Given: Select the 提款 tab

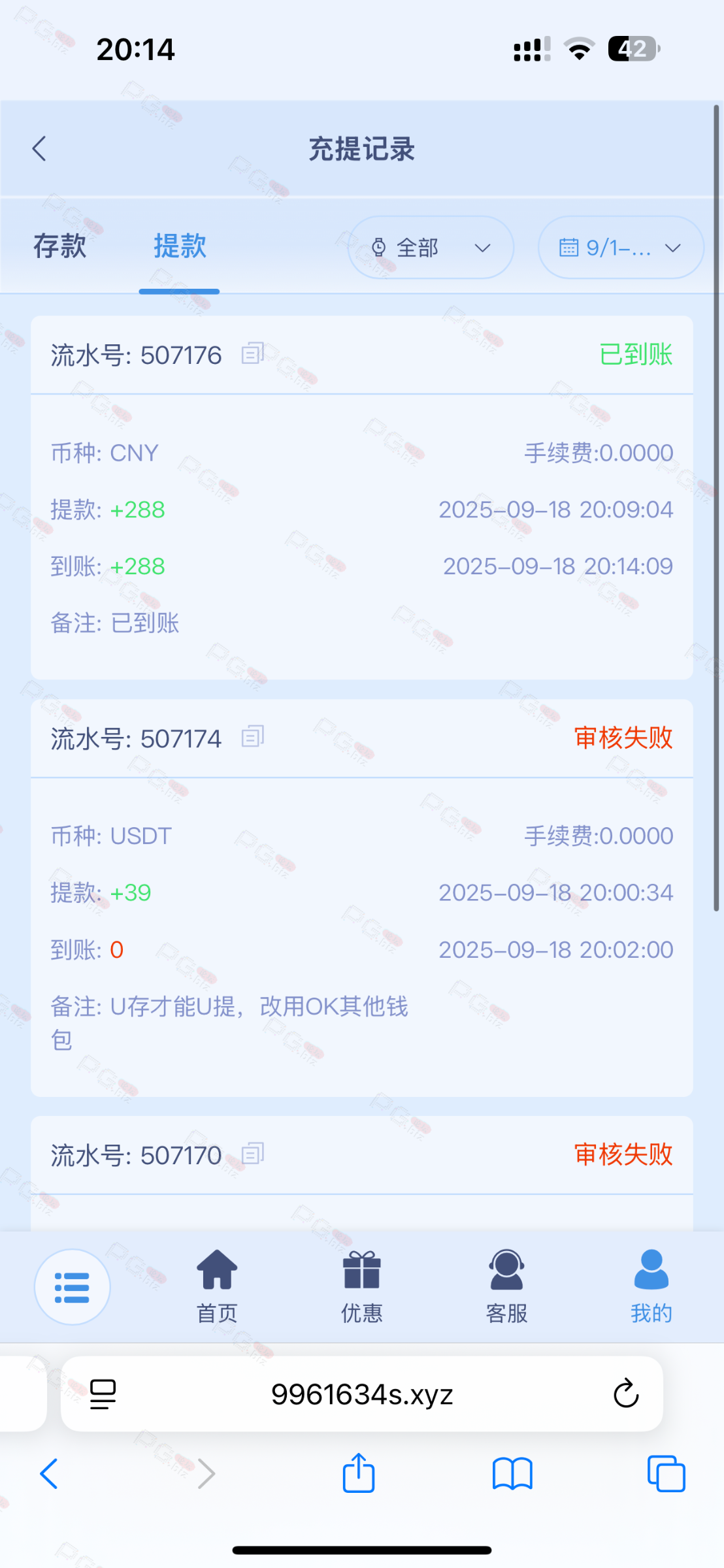Looking at the screenshot, I should (x=180, y=247).
